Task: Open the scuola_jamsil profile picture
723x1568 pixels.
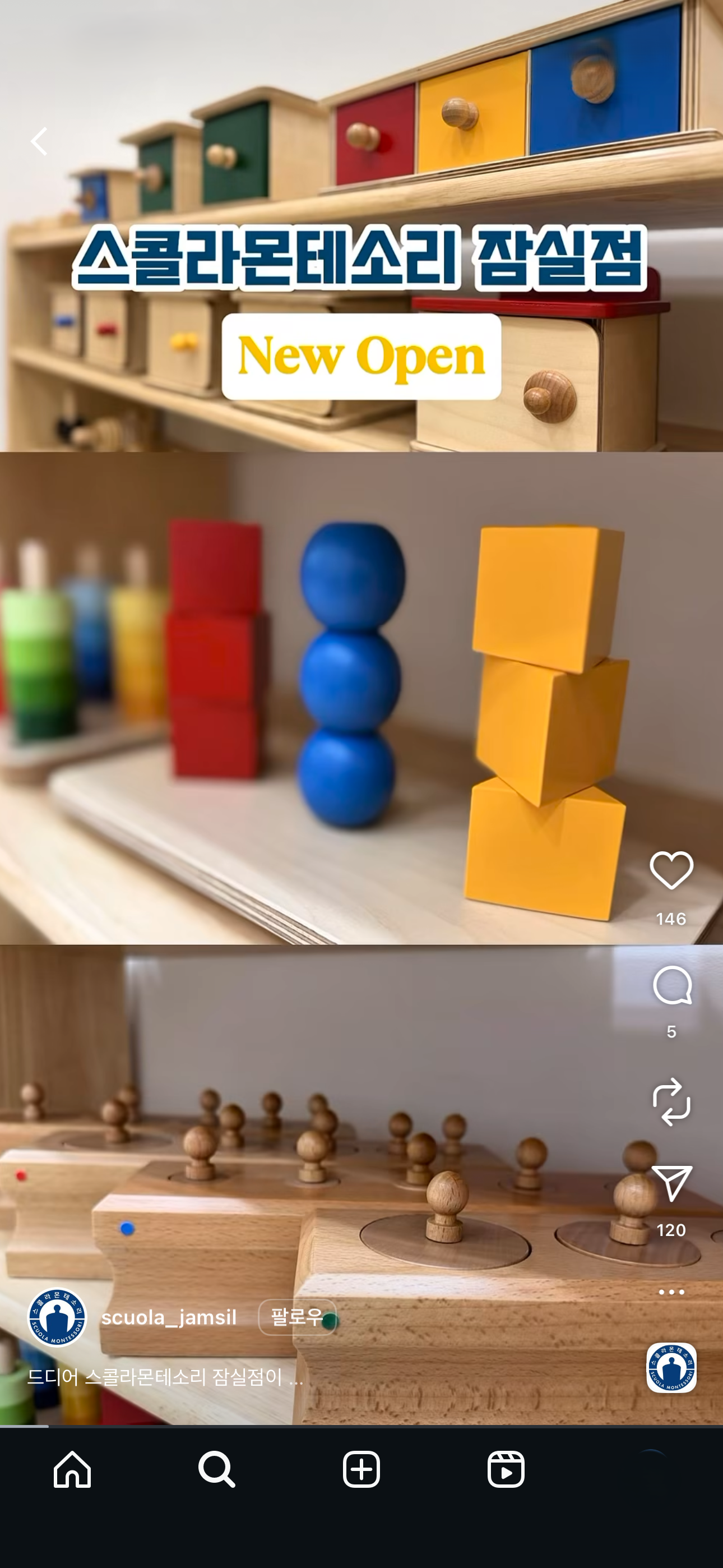Action: (57, 1317)
